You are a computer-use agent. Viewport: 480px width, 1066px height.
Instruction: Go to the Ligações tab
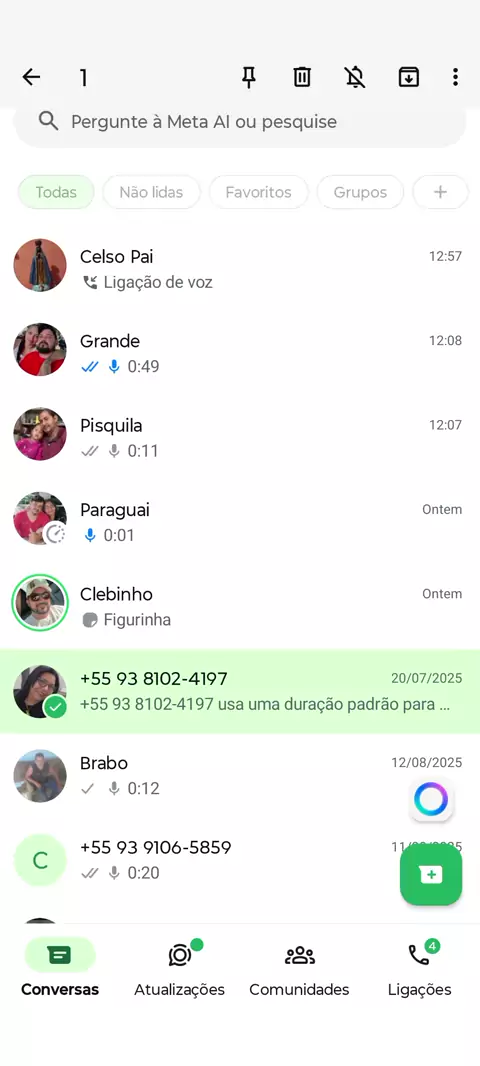pyautogui.click(x=419, y=967)
